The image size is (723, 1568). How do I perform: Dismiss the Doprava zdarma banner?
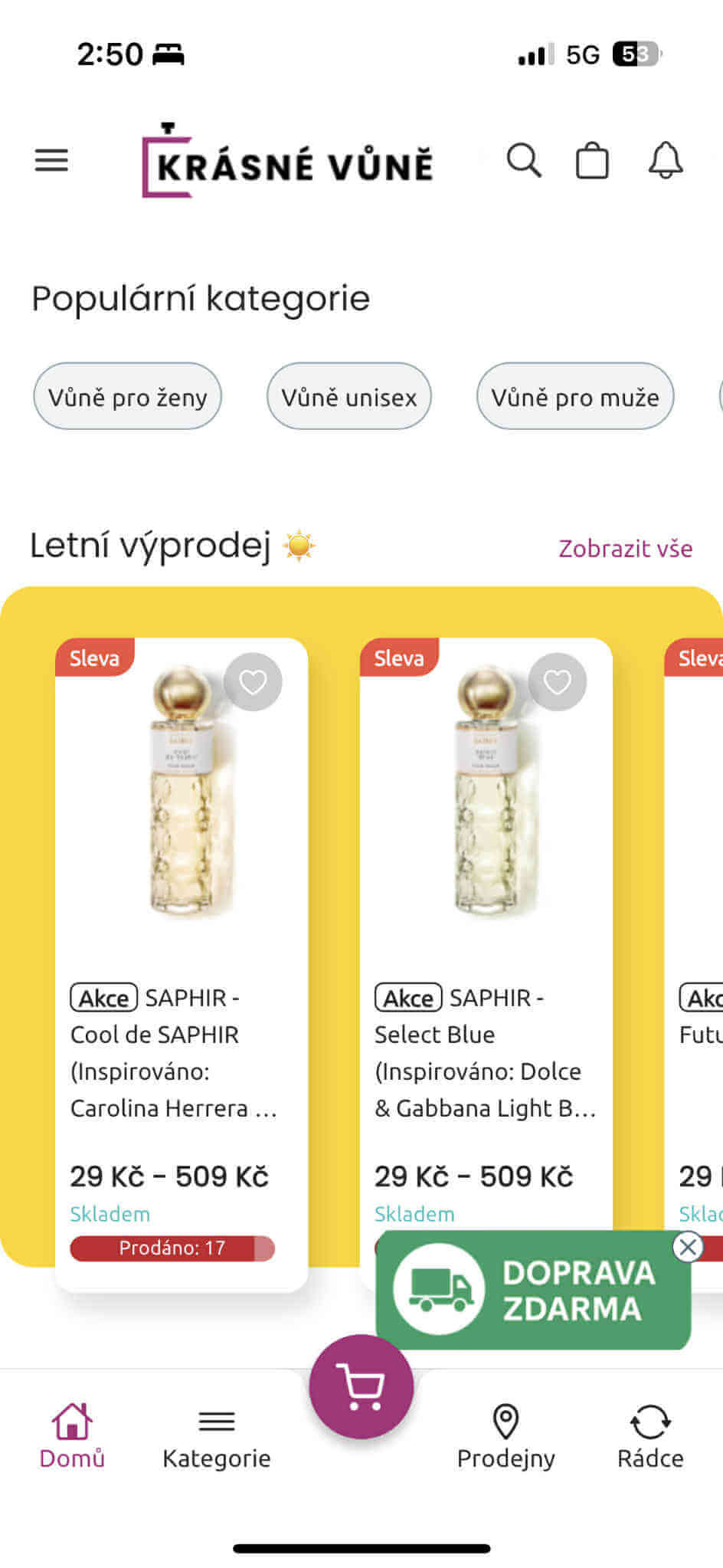[x=688, y=1247]
